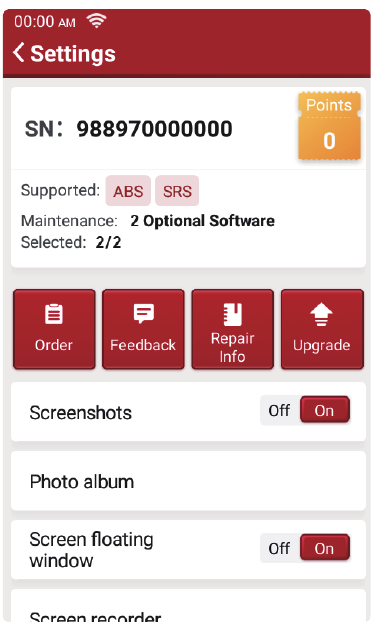This screenshot has width=374, height=638.
Task: Toggle the Screen floating window switch
Action: pos(305,548)
